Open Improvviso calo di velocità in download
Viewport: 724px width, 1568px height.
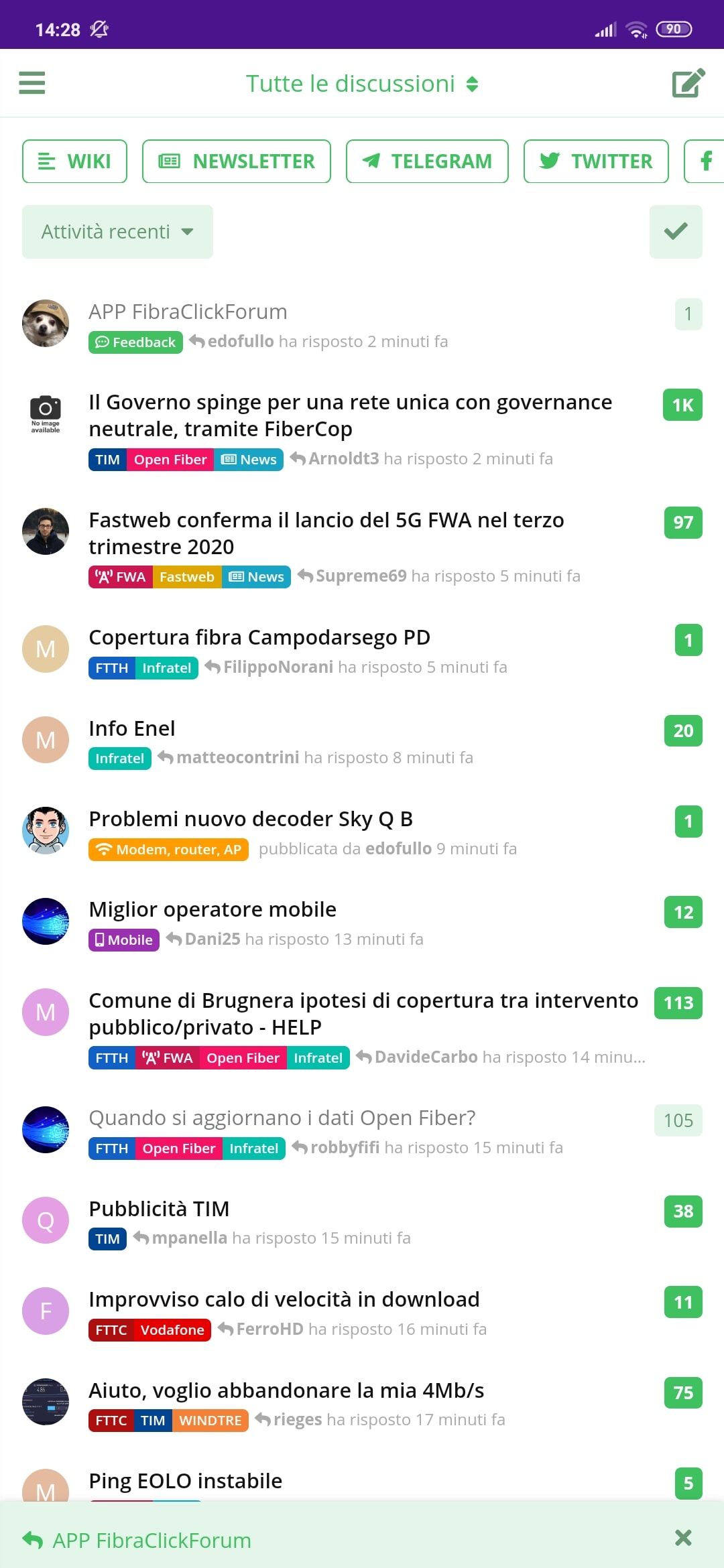tap(284, 1299)
